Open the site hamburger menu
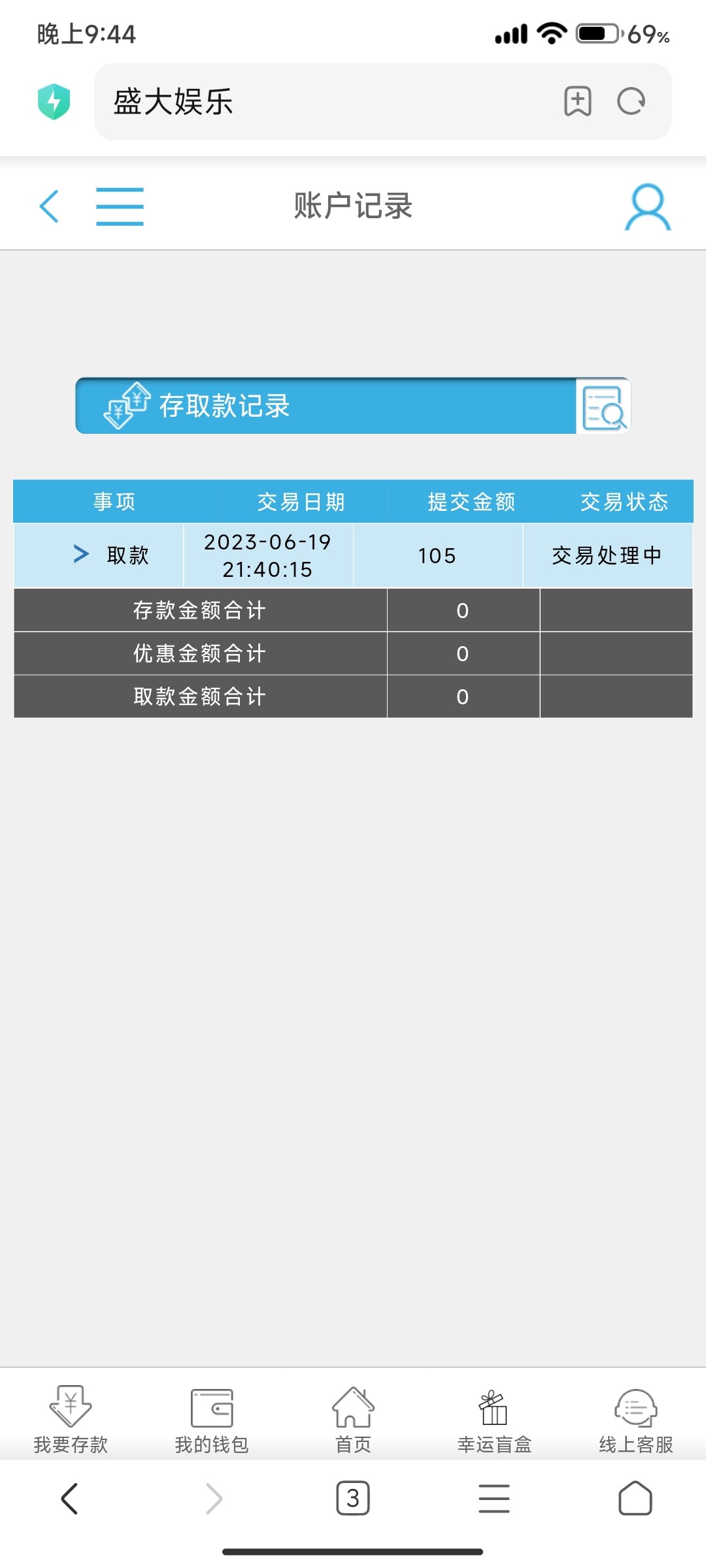Image resolution: width=706 pixels, height=1568 pixels. [120, 205]
